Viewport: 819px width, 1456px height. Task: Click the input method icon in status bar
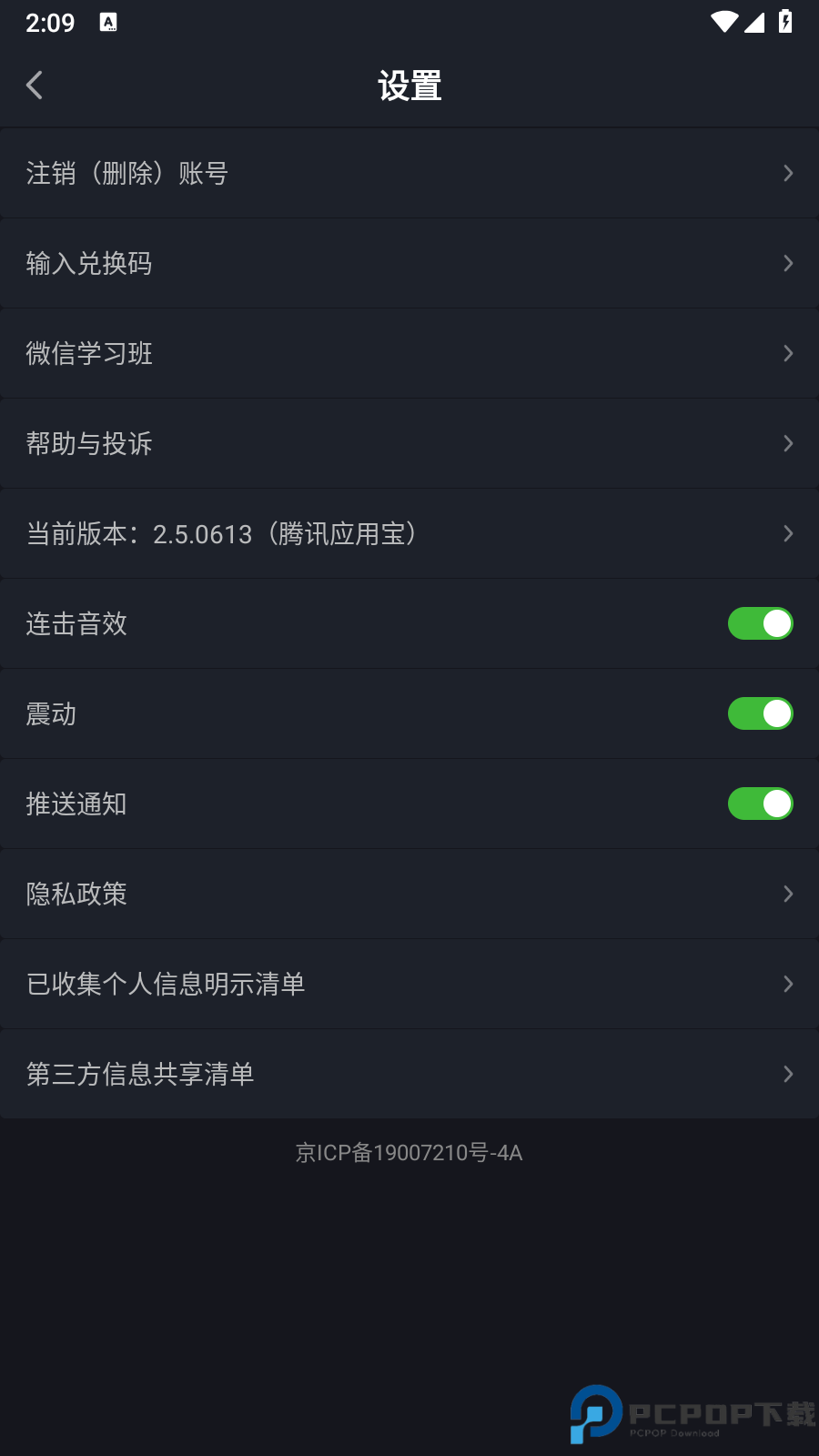(109, 22)
